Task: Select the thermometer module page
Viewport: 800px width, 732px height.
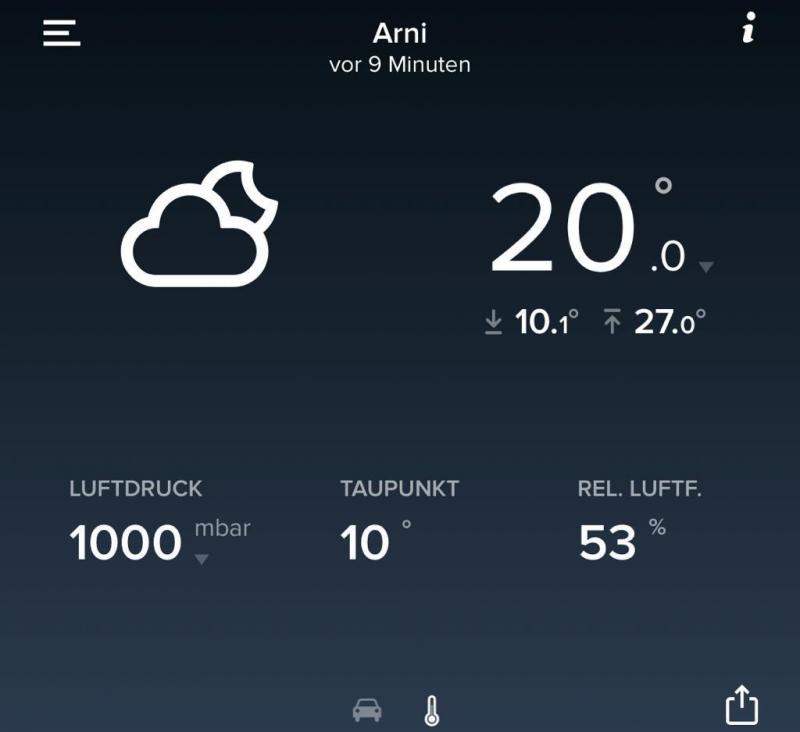Action: point(432,710)
